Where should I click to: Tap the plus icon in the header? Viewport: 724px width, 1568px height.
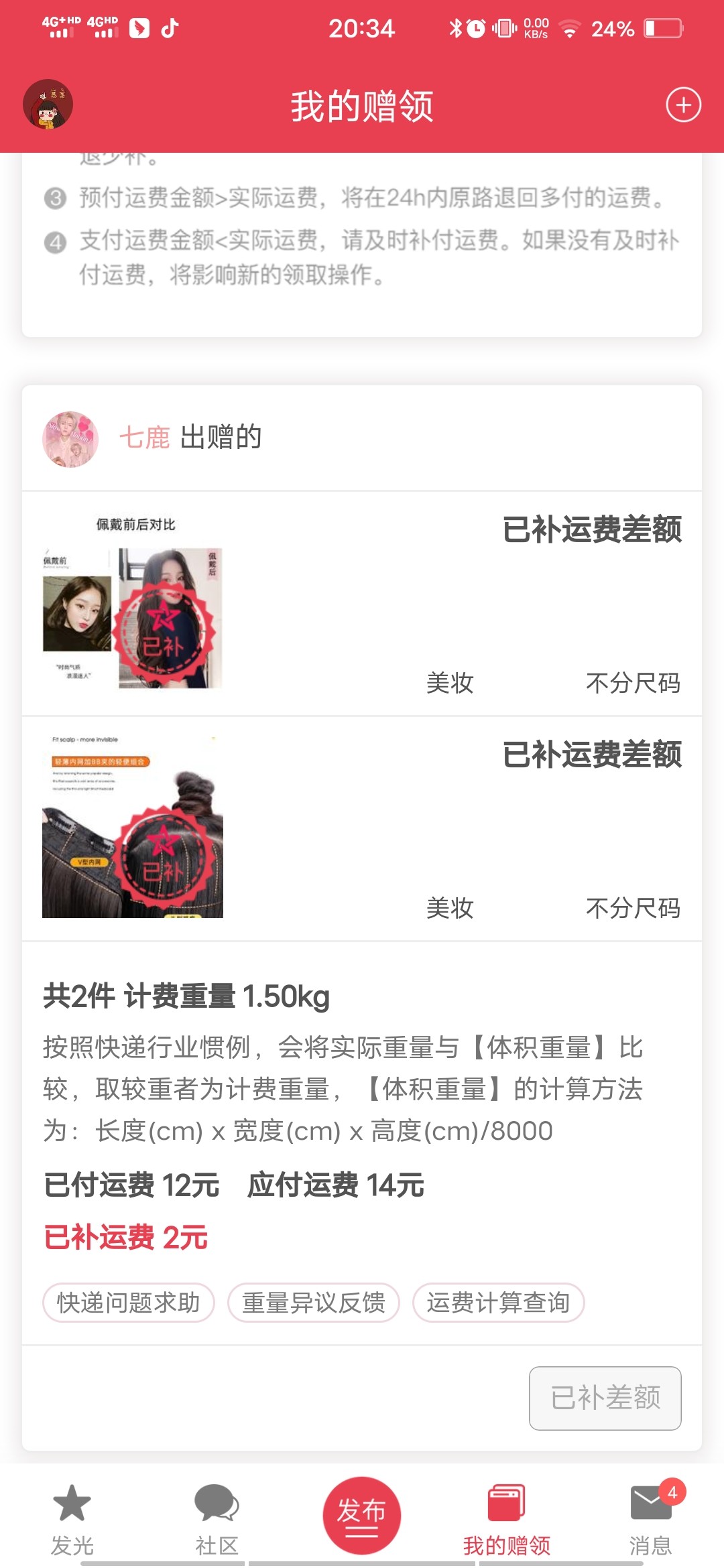pyautogui.click(x=683, y=105)
